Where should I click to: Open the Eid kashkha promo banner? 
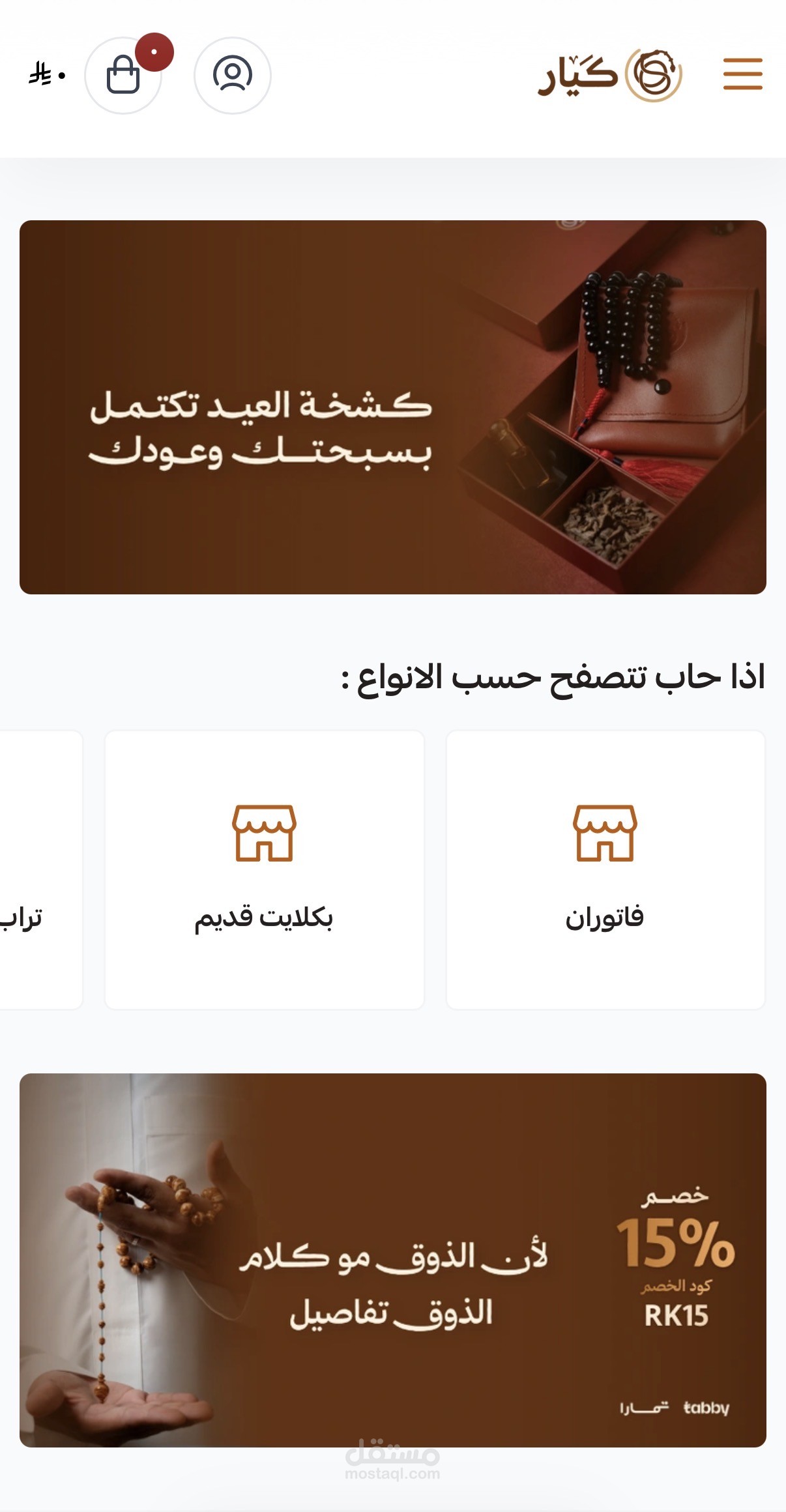click(393, 407)
